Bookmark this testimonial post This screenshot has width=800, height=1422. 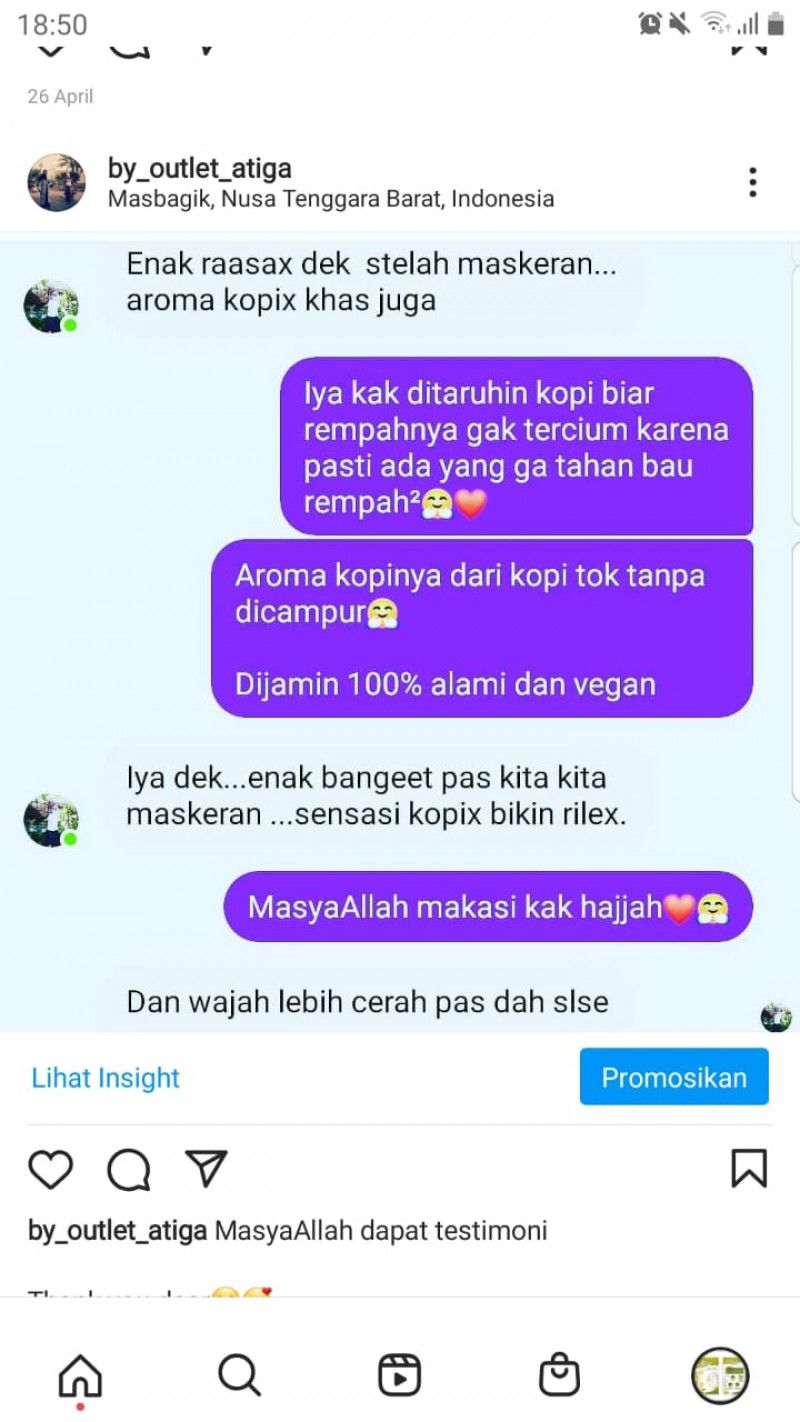(749, 1168)
